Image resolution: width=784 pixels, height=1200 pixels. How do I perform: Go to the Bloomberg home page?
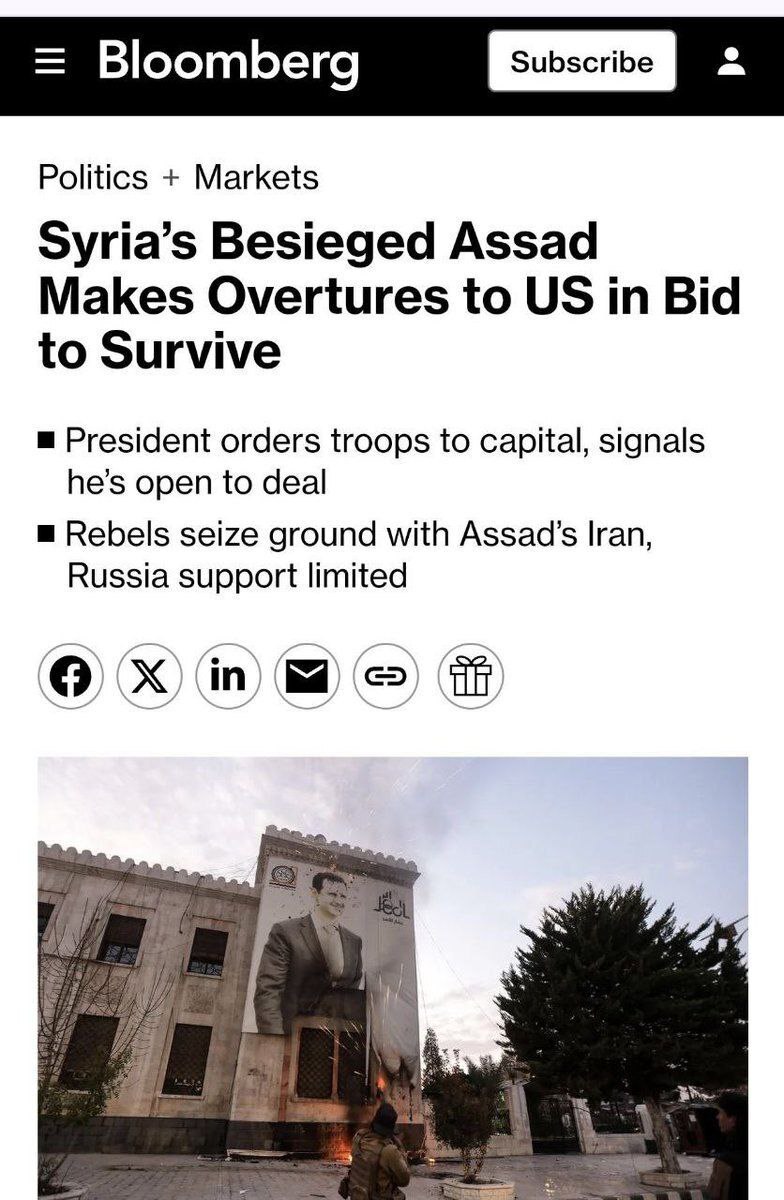(228, 62)
